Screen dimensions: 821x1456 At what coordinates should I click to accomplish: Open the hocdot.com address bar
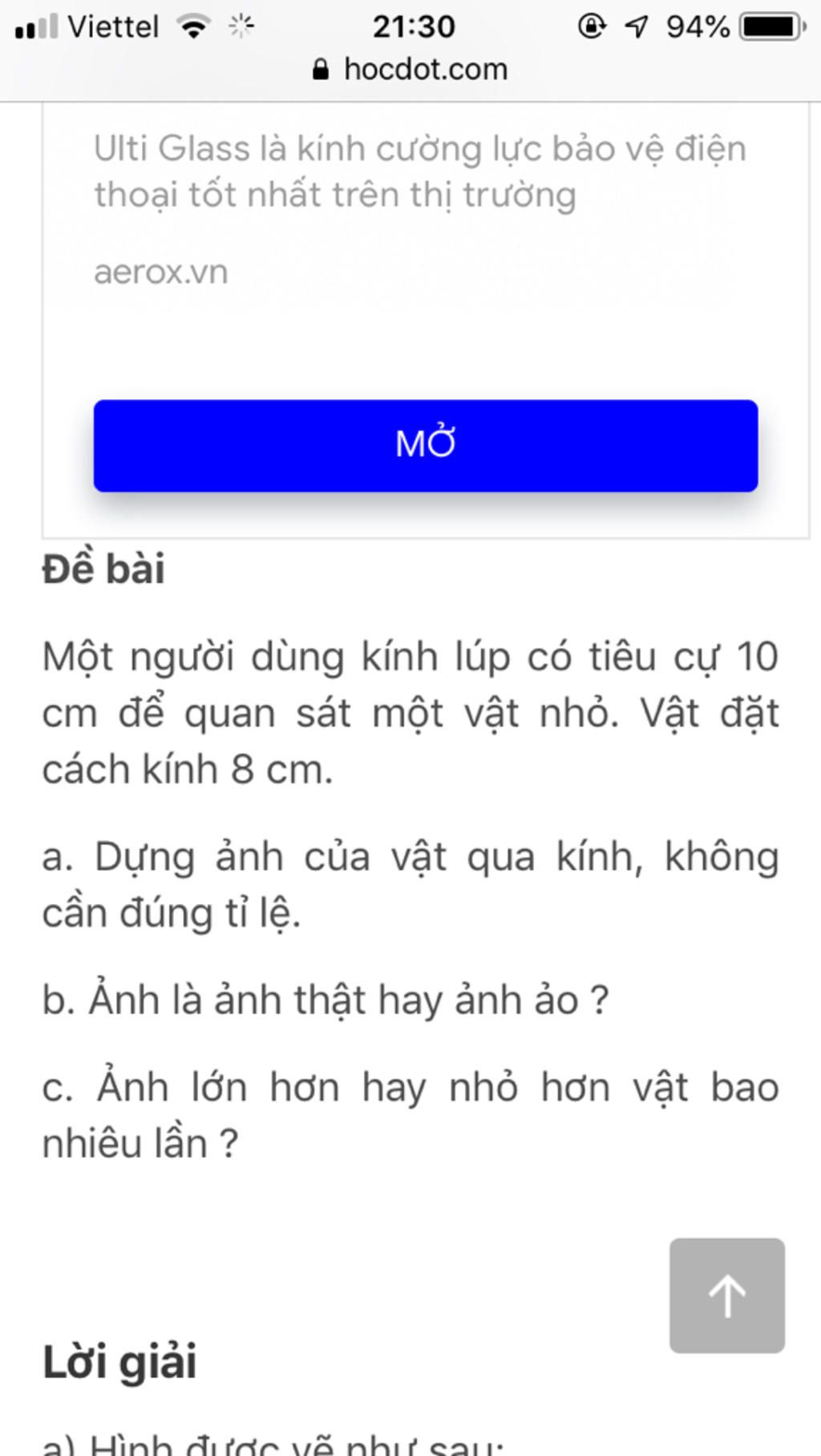[410, 70]
